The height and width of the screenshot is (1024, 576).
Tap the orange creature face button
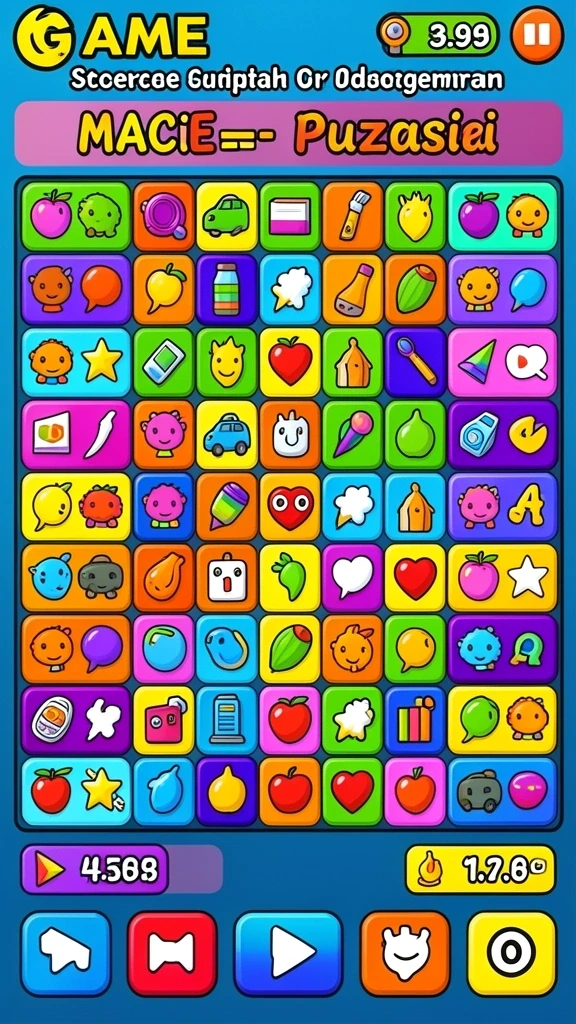[406, 953]
